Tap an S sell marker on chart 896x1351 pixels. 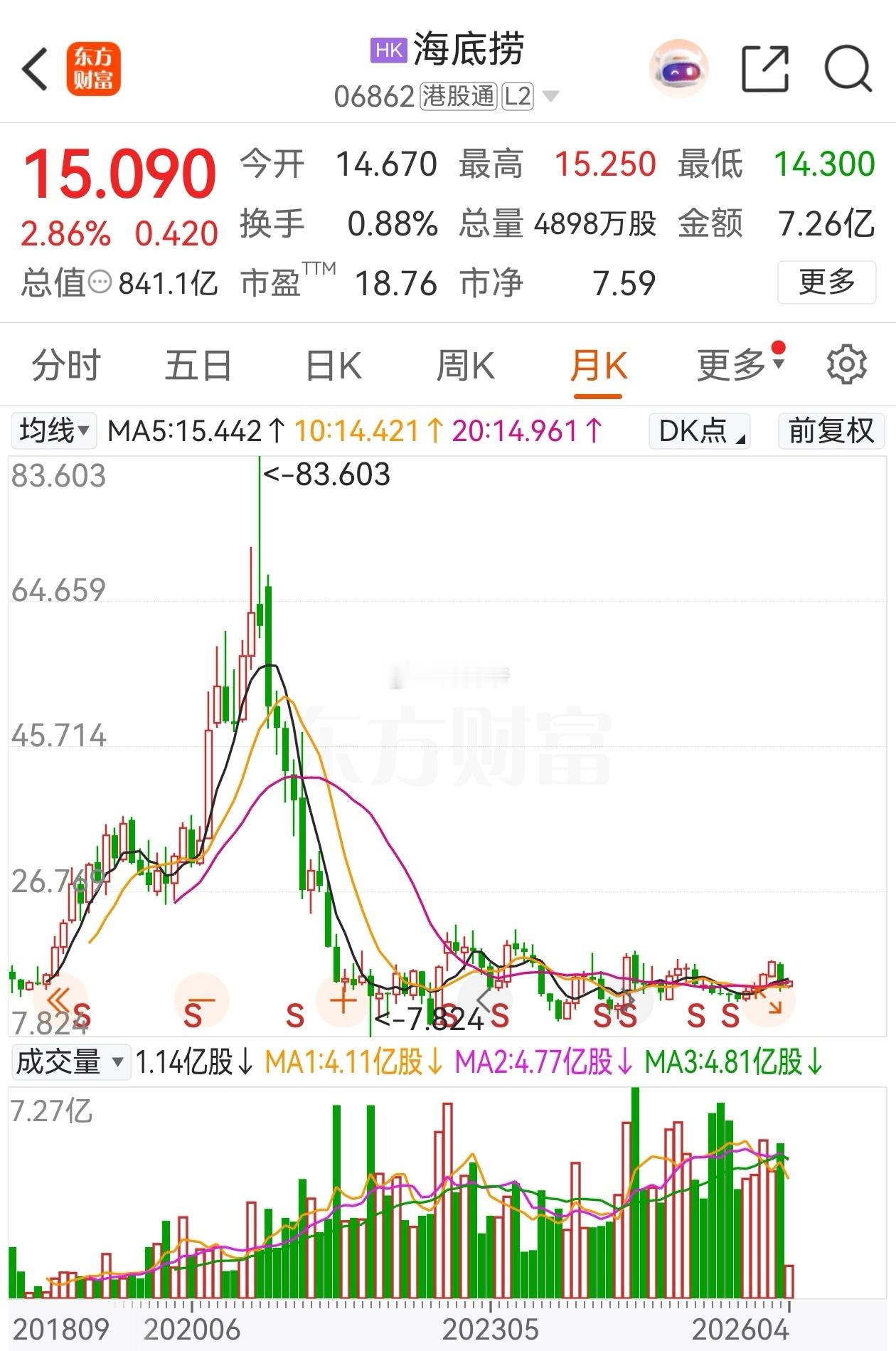coord(296,1015)
